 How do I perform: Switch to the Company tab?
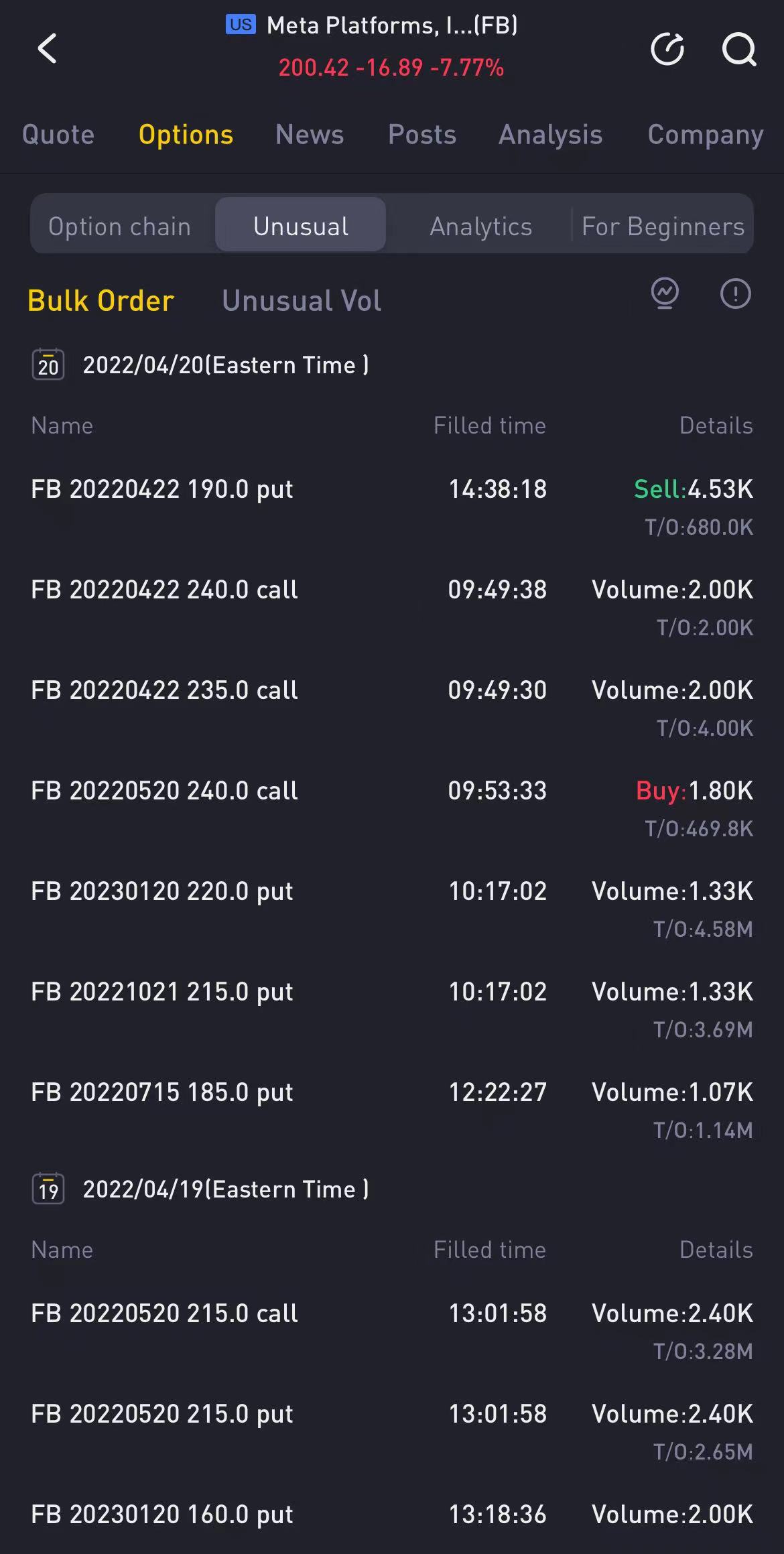[706, 135]
